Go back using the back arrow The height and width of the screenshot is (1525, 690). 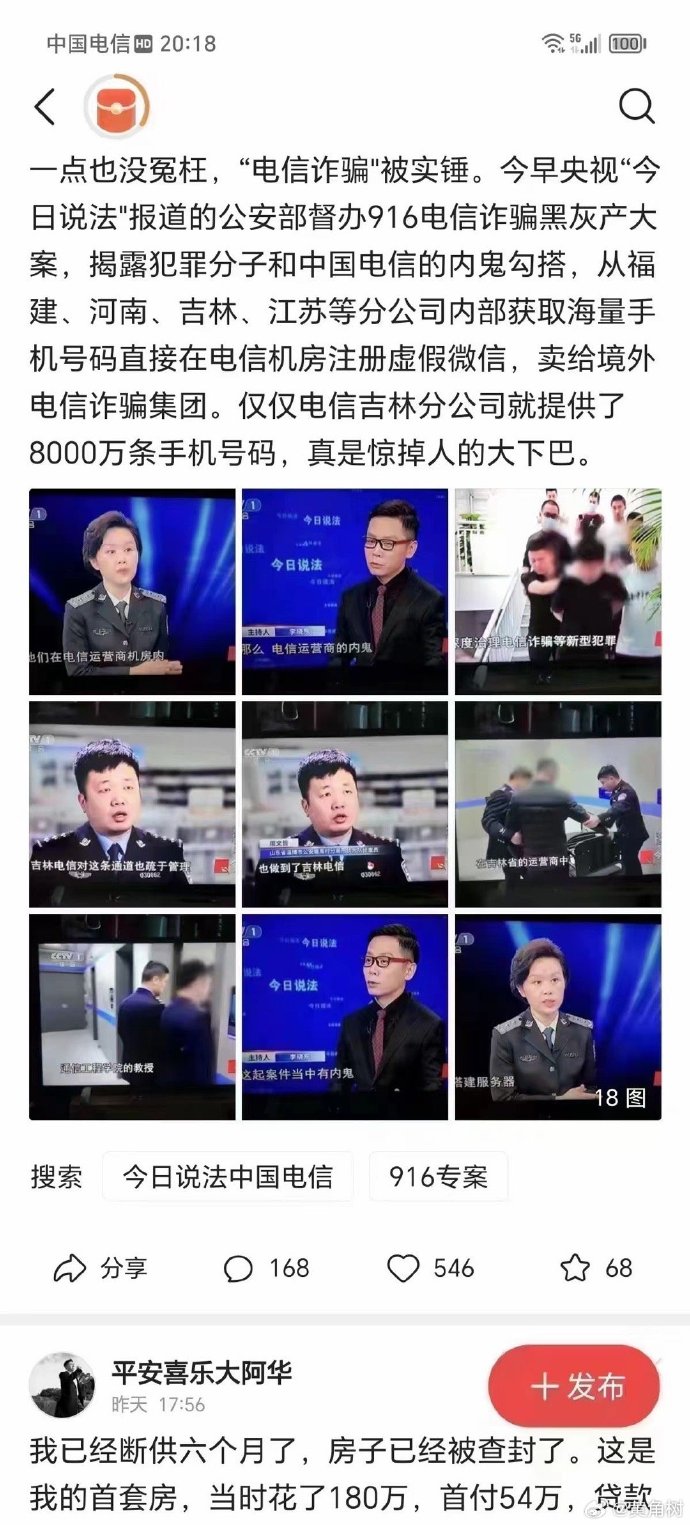(x=45, y=106)
